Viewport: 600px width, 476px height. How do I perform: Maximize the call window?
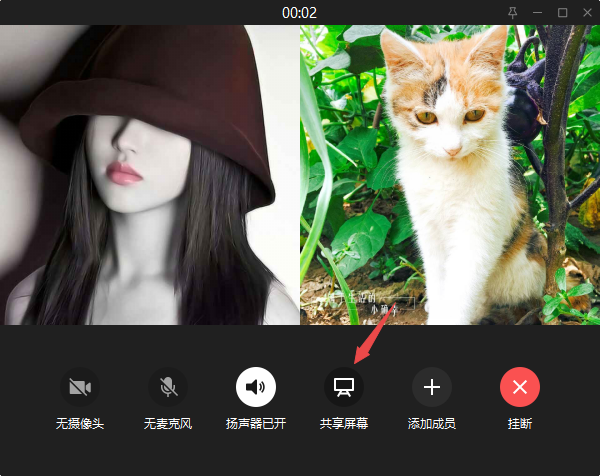click(x=562, y=12)
